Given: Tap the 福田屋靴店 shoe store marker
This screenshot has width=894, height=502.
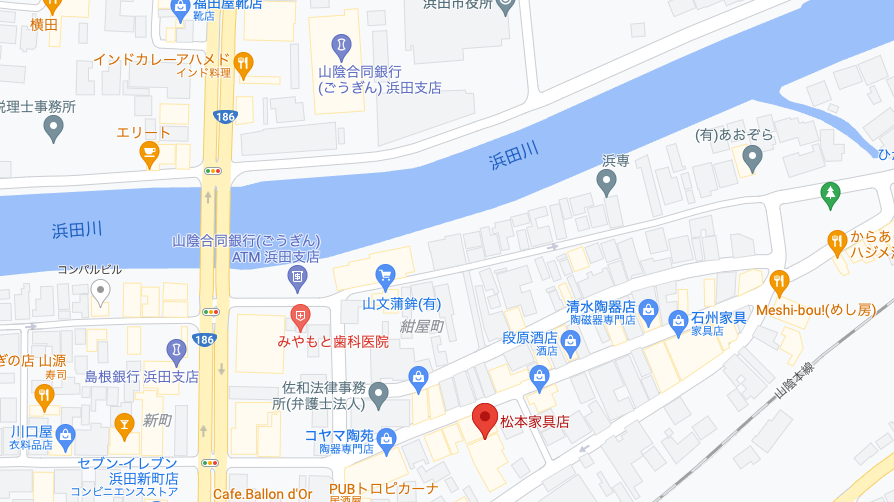Looking at the screenshot, I should coord(181,10).
